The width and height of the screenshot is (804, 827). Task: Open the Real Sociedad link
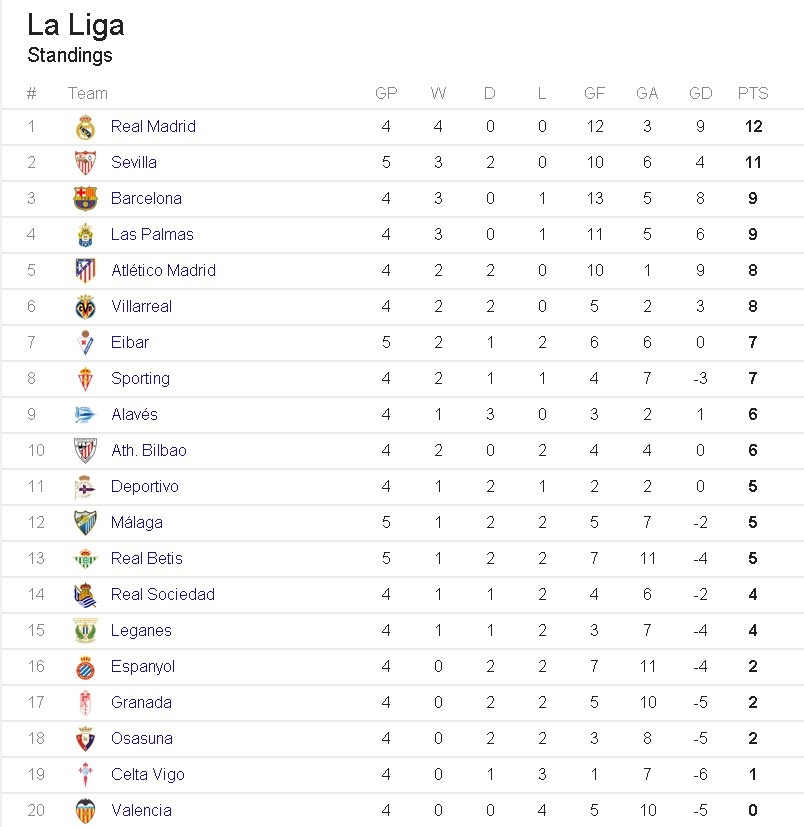[x=163, y=595]
